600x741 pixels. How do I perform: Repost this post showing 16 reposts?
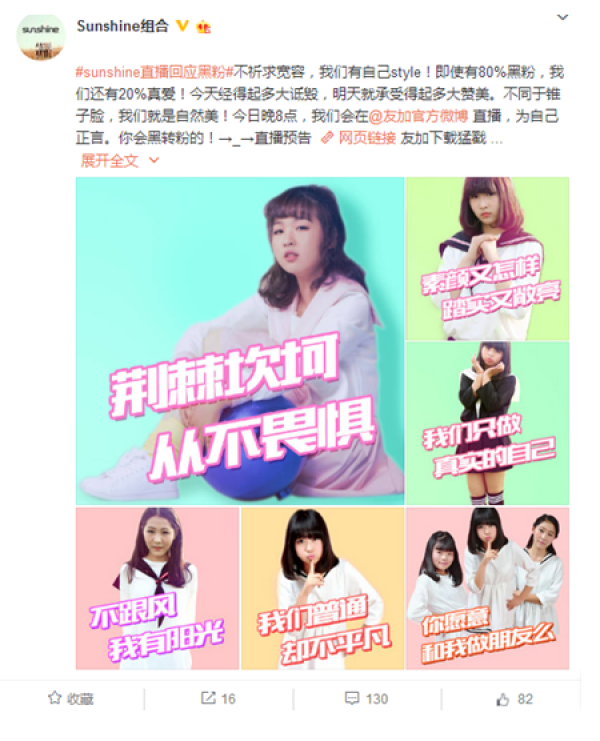[x=219, y=699]
